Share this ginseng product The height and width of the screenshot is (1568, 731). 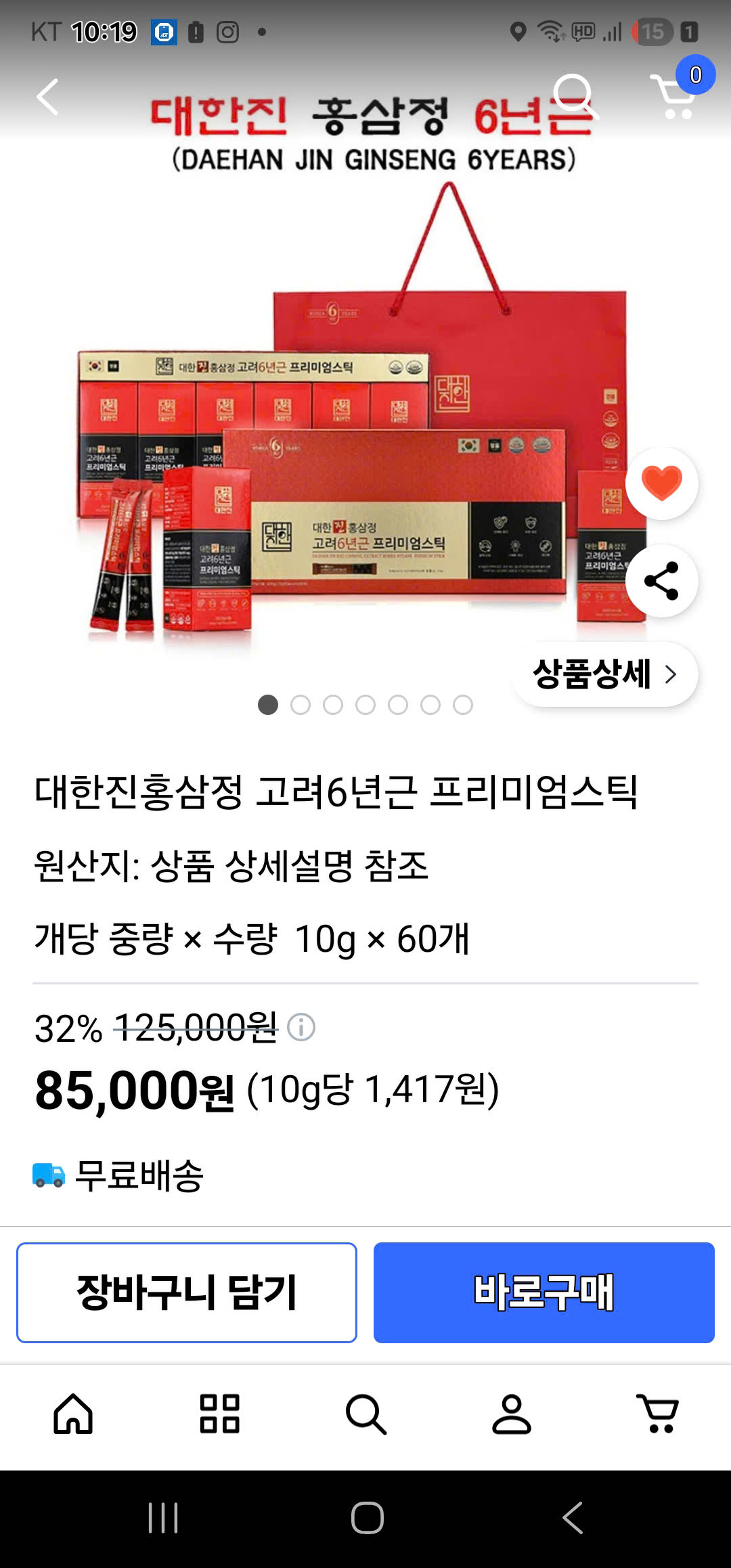click(x=661, y=581)
